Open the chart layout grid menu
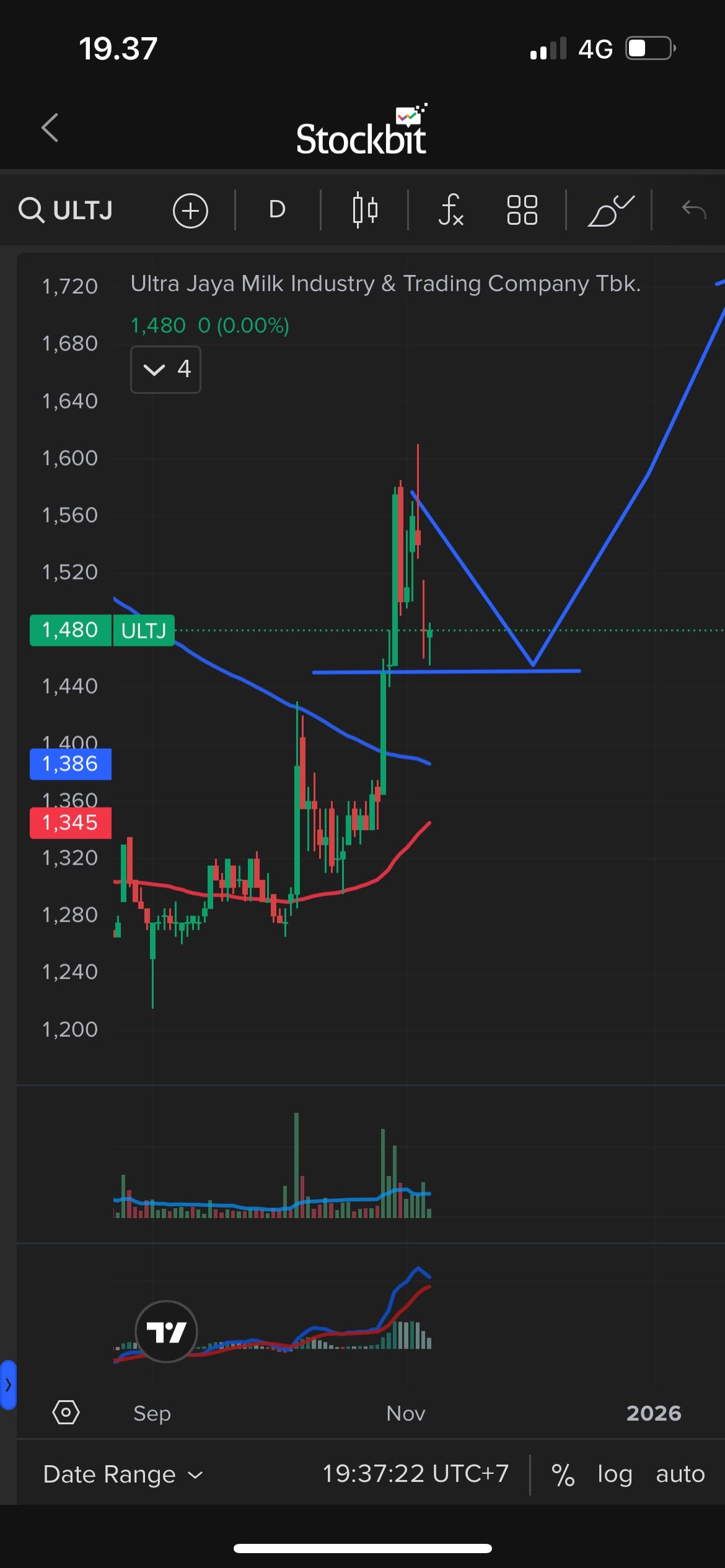 tap(522, 210)
